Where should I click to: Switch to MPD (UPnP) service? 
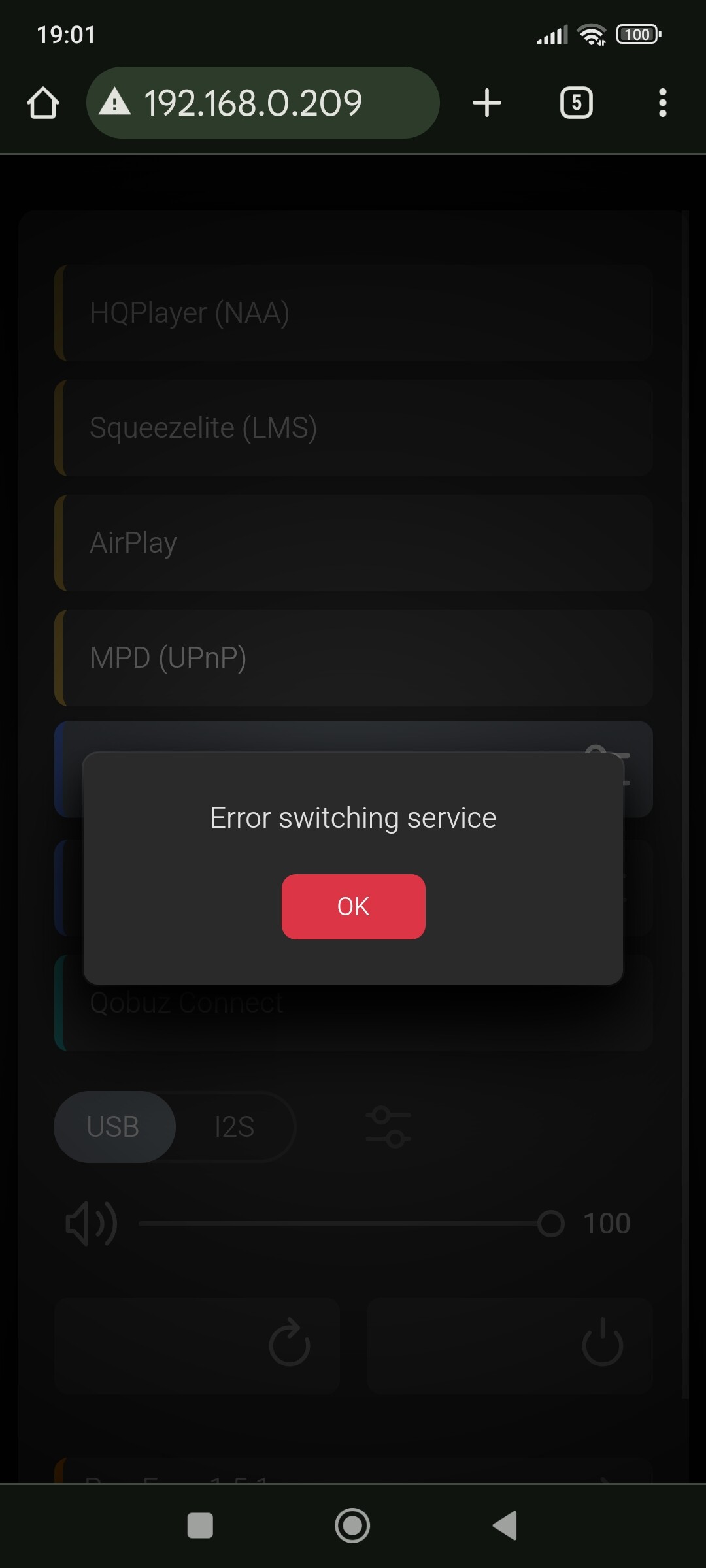tap(353, 658)
